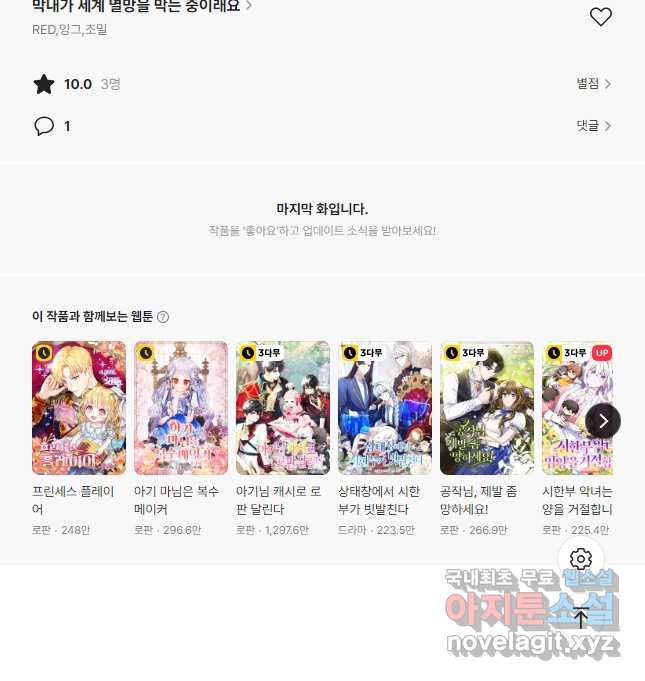Open the 댓글 comments page
645x681 pixels.
click(x=593, y=126)
